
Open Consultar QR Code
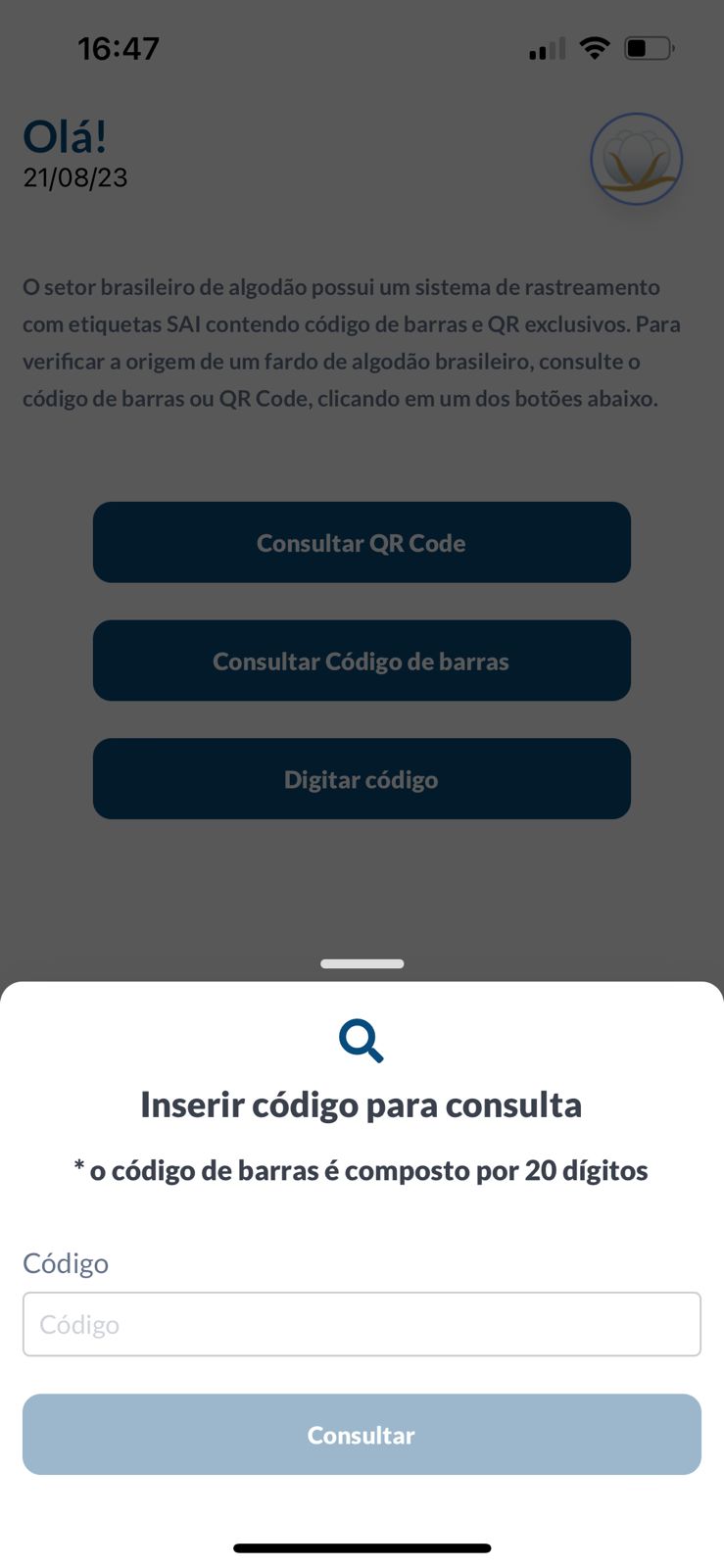pos(362,543)
